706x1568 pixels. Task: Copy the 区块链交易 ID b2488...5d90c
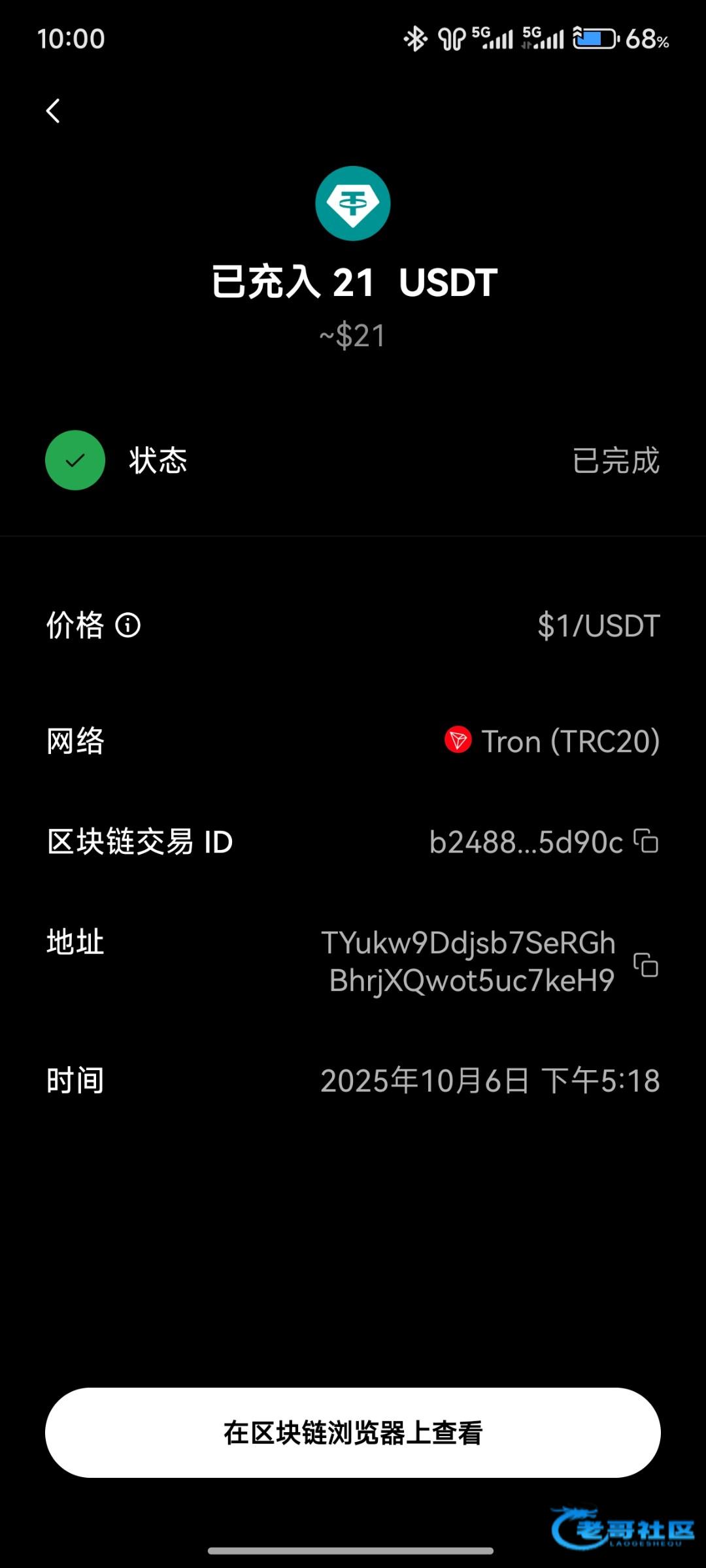tap(646, 841)
